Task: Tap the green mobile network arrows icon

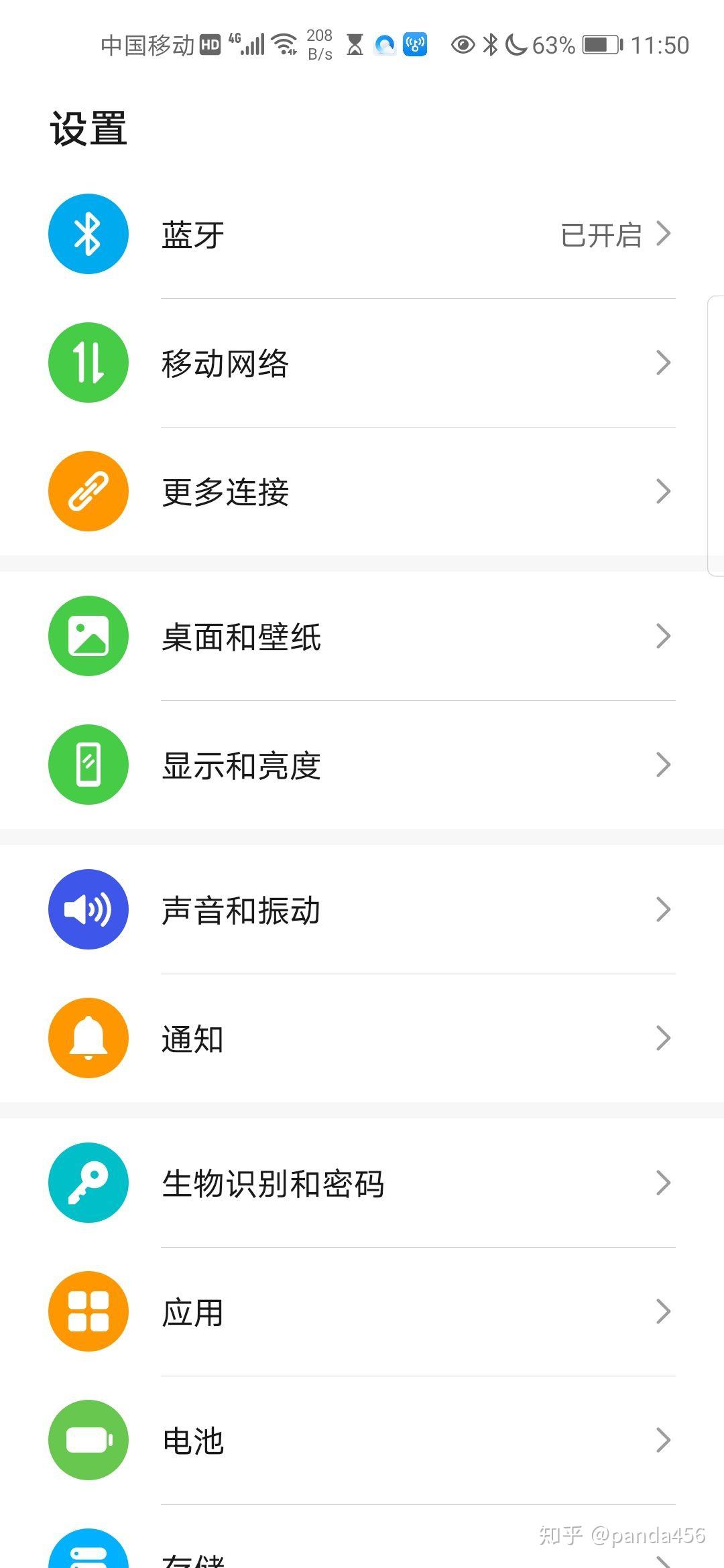Action: click(88, 362)
